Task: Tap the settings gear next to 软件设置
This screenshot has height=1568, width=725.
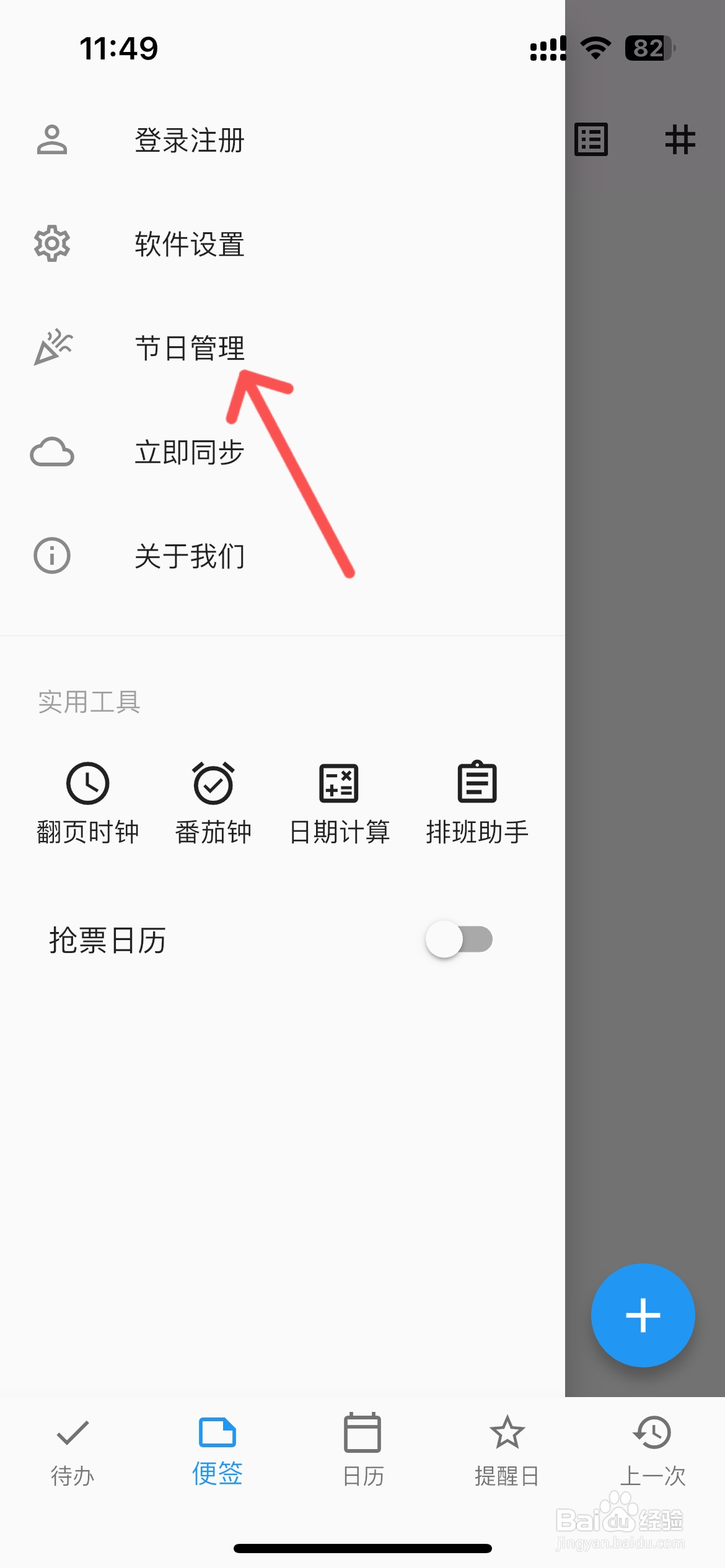Action: pos(52,244)
